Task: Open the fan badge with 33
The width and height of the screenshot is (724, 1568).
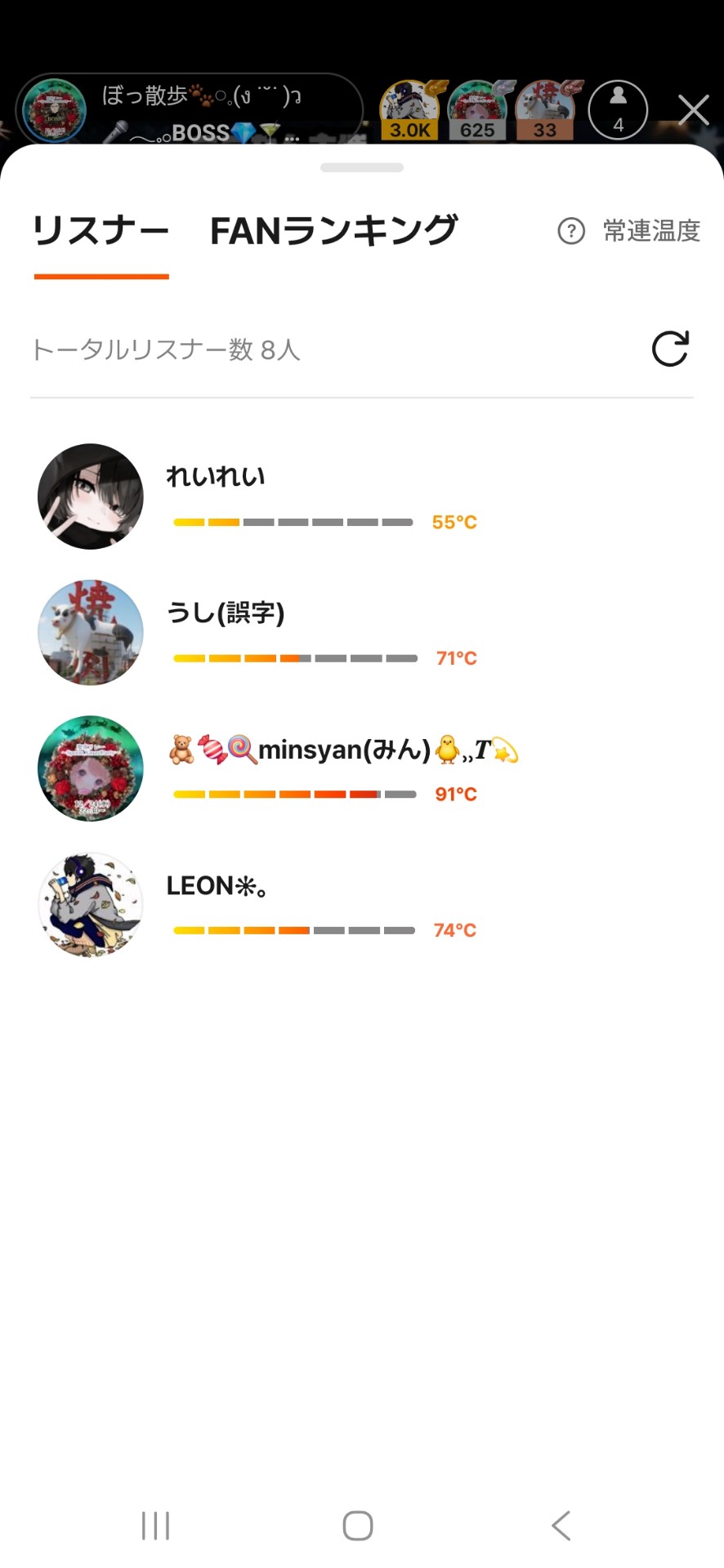Action: pos(546,111)
